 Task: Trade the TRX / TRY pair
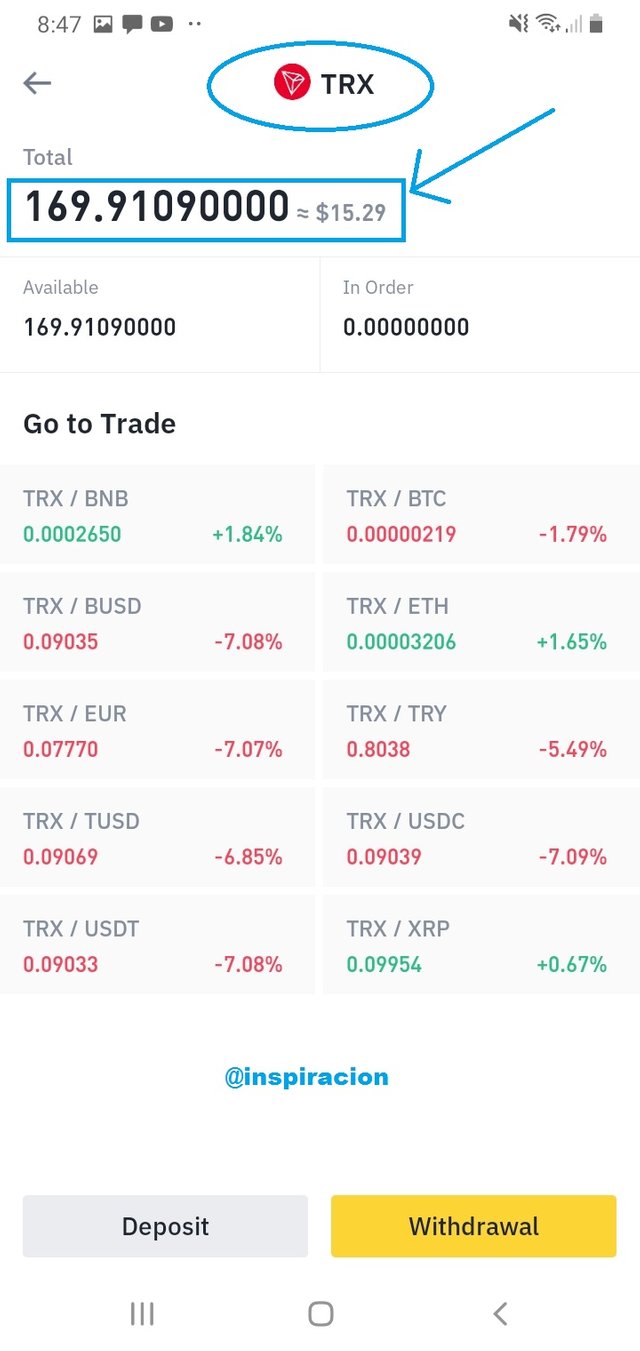click(481, 731)
